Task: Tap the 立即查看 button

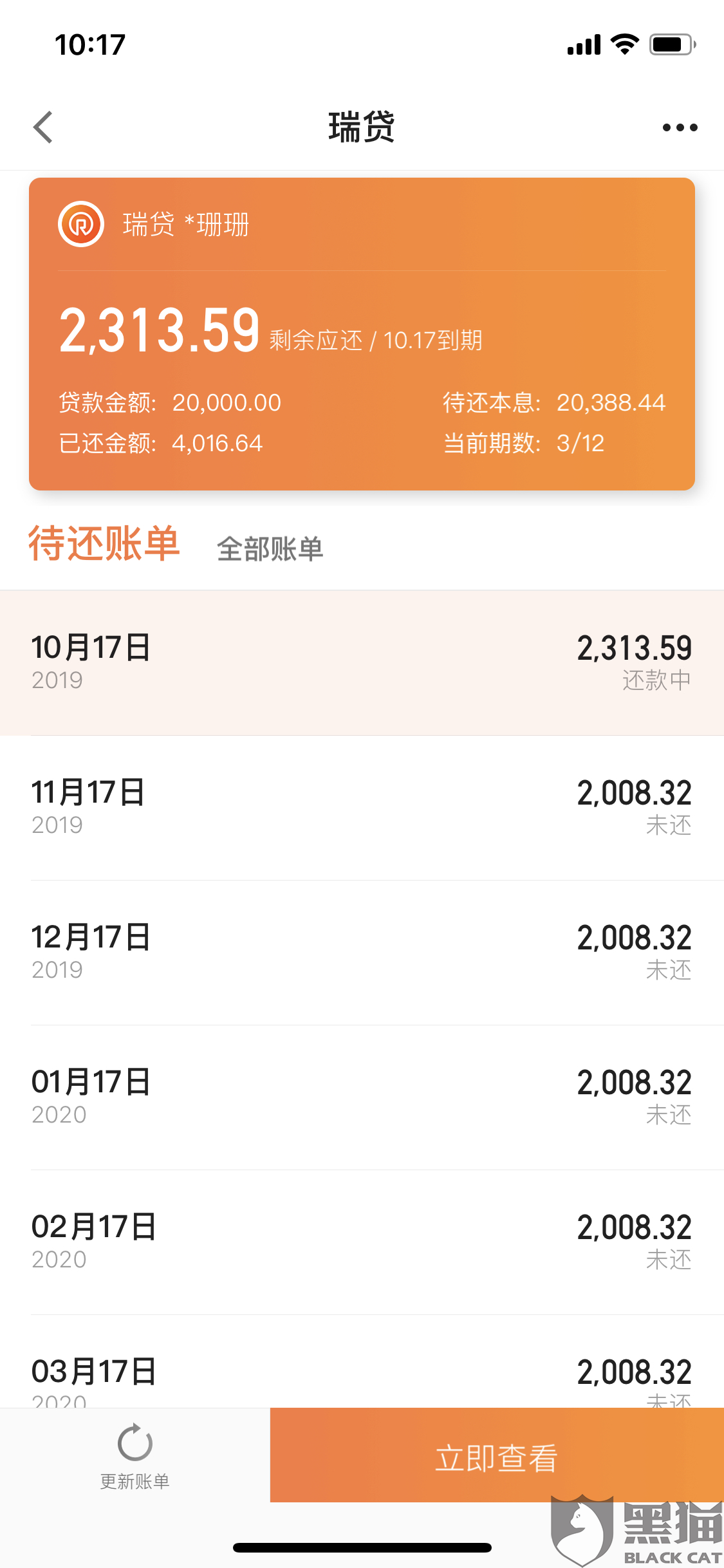Action: pos(496,1457)
